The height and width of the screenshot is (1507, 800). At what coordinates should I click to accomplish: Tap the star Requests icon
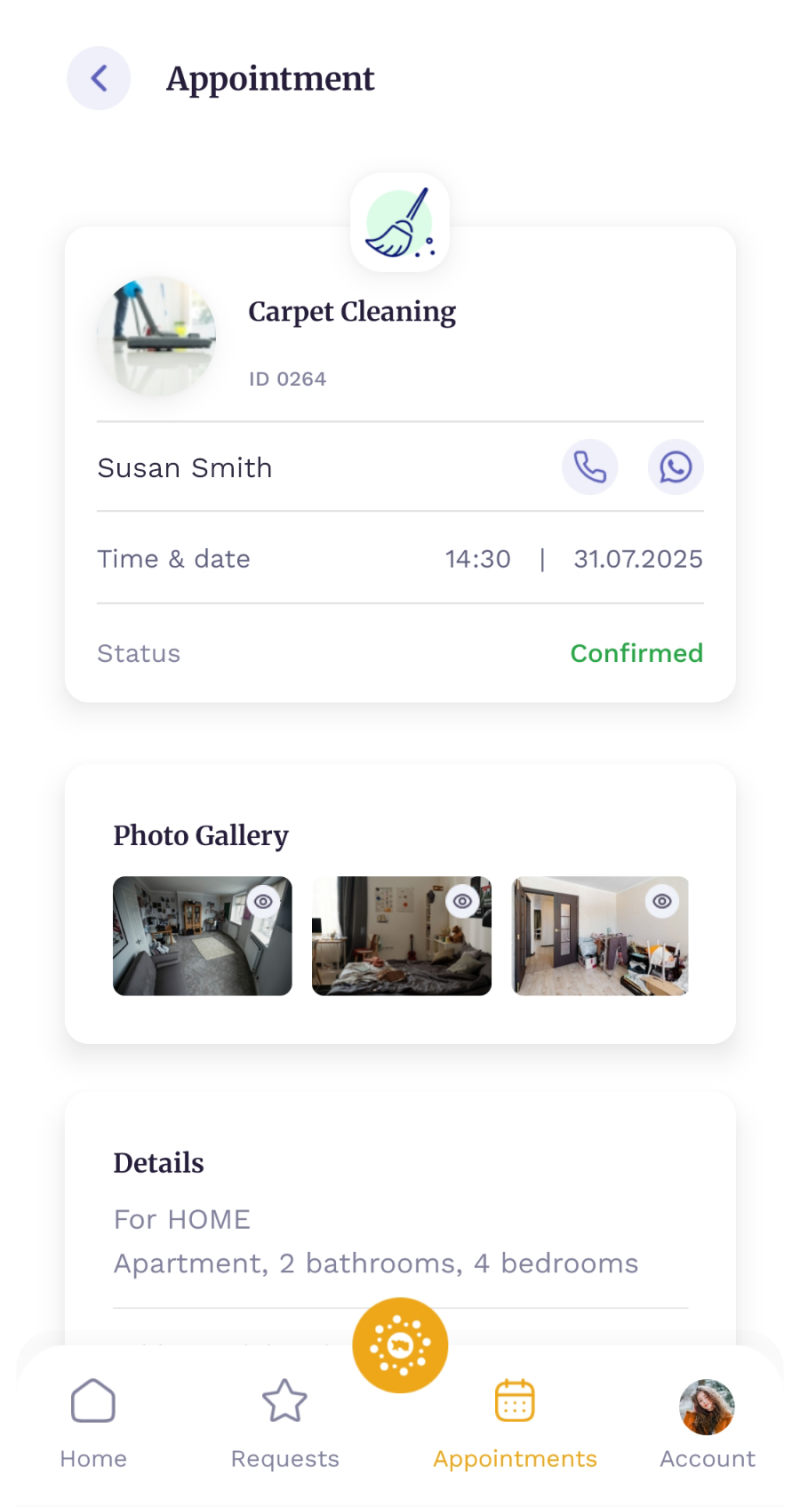285,1400
